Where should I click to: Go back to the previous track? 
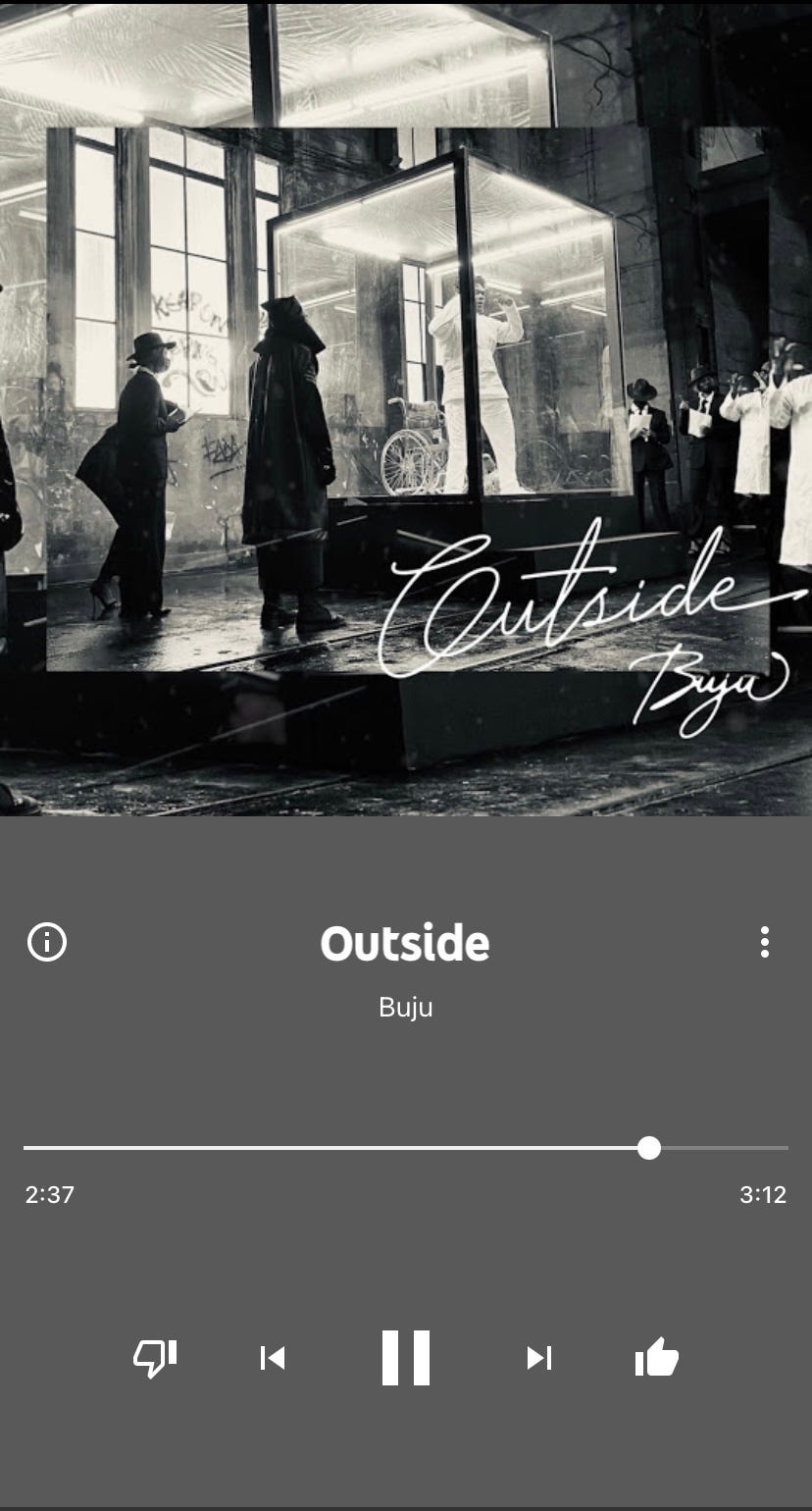click(x=273, y=1358)
